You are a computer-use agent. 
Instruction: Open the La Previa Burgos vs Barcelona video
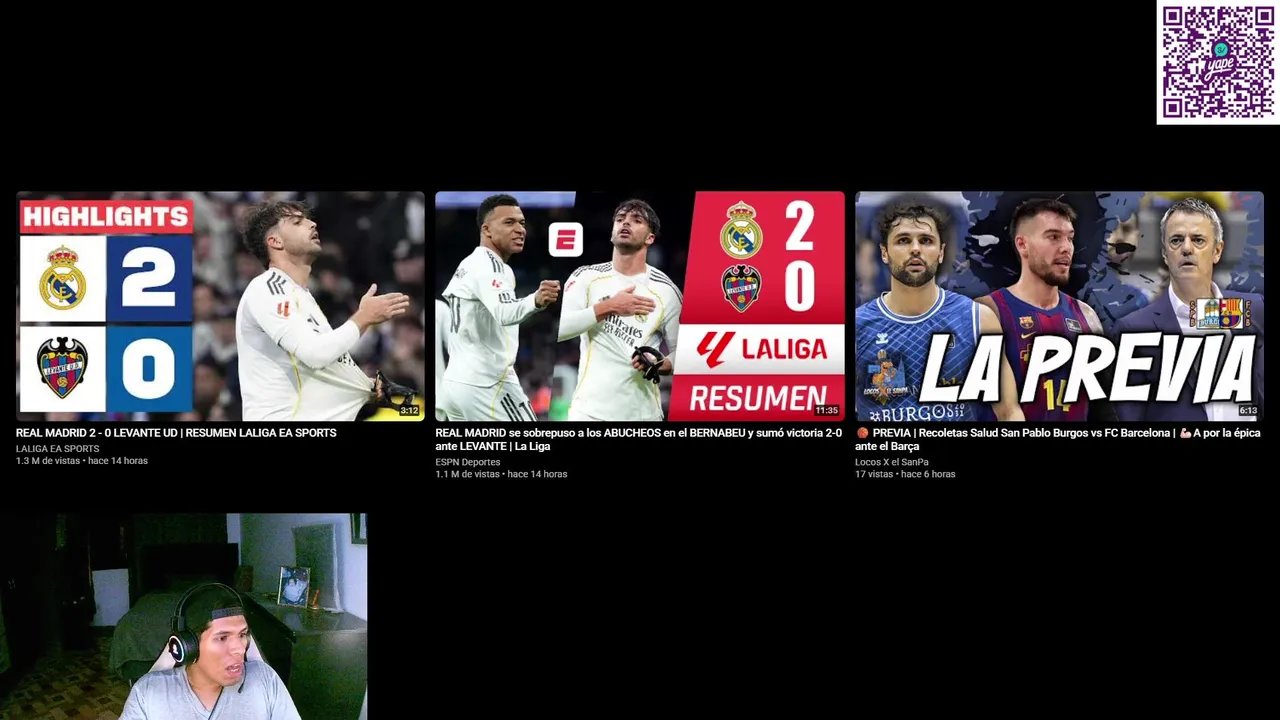[x=1059, y=305]
